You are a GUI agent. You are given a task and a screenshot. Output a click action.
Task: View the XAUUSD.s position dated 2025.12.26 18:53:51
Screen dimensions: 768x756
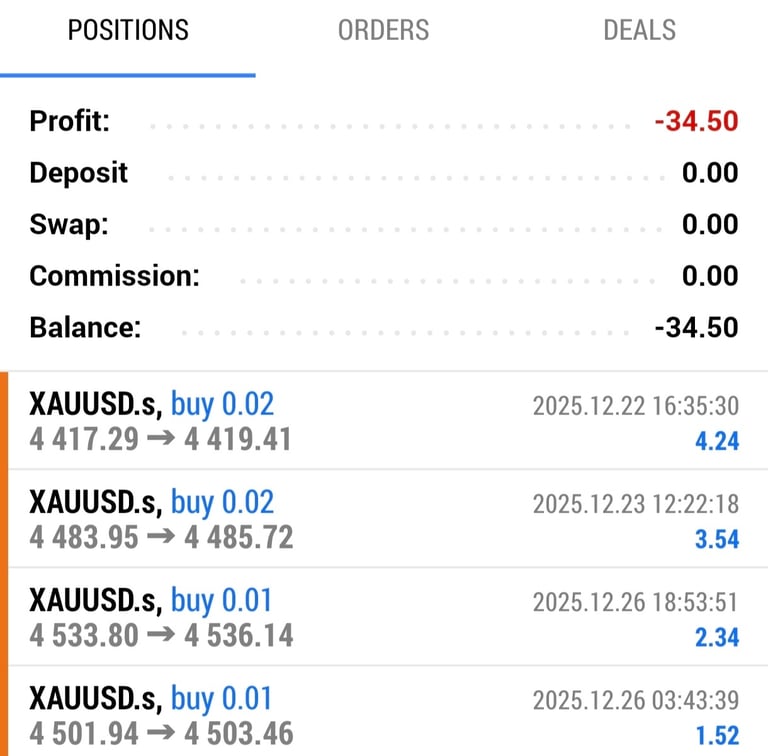pyautogui.click(x=384, y=617)
